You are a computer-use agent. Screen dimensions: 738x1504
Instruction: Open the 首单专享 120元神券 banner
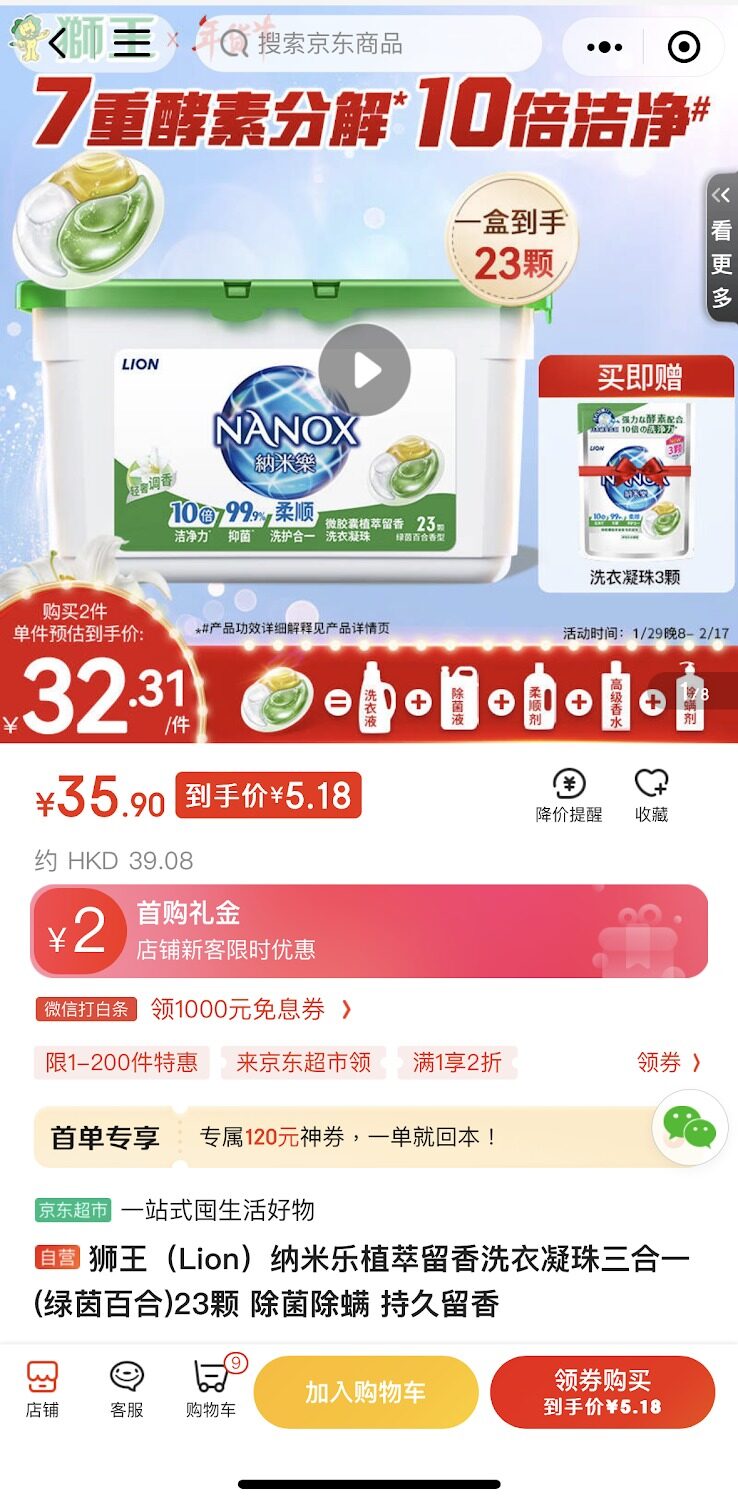click(340, 1137)
